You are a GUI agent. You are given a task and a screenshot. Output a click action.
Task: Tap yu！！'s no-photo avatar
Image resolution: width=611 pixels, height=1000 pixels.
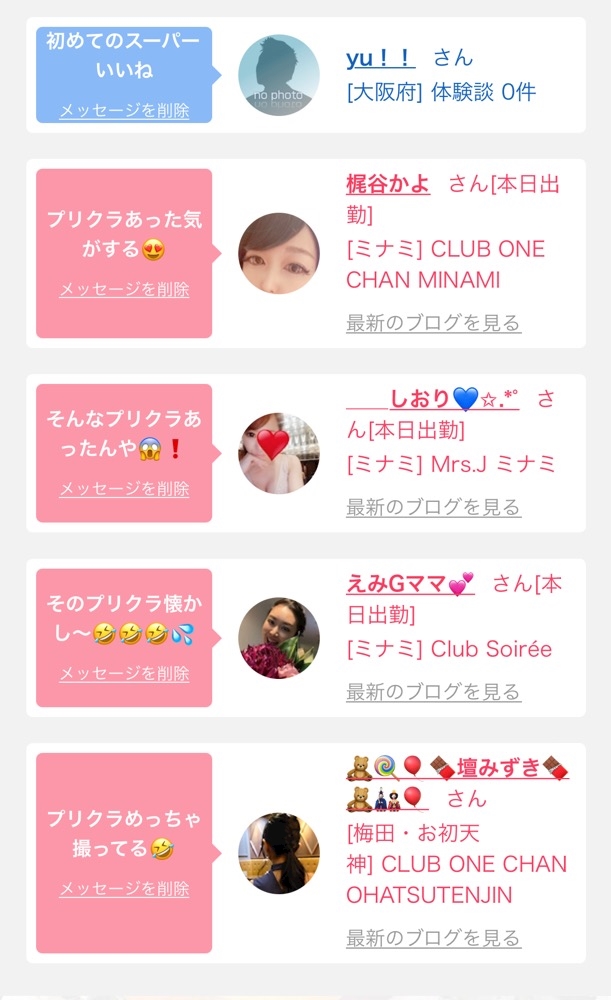[279, 75]
